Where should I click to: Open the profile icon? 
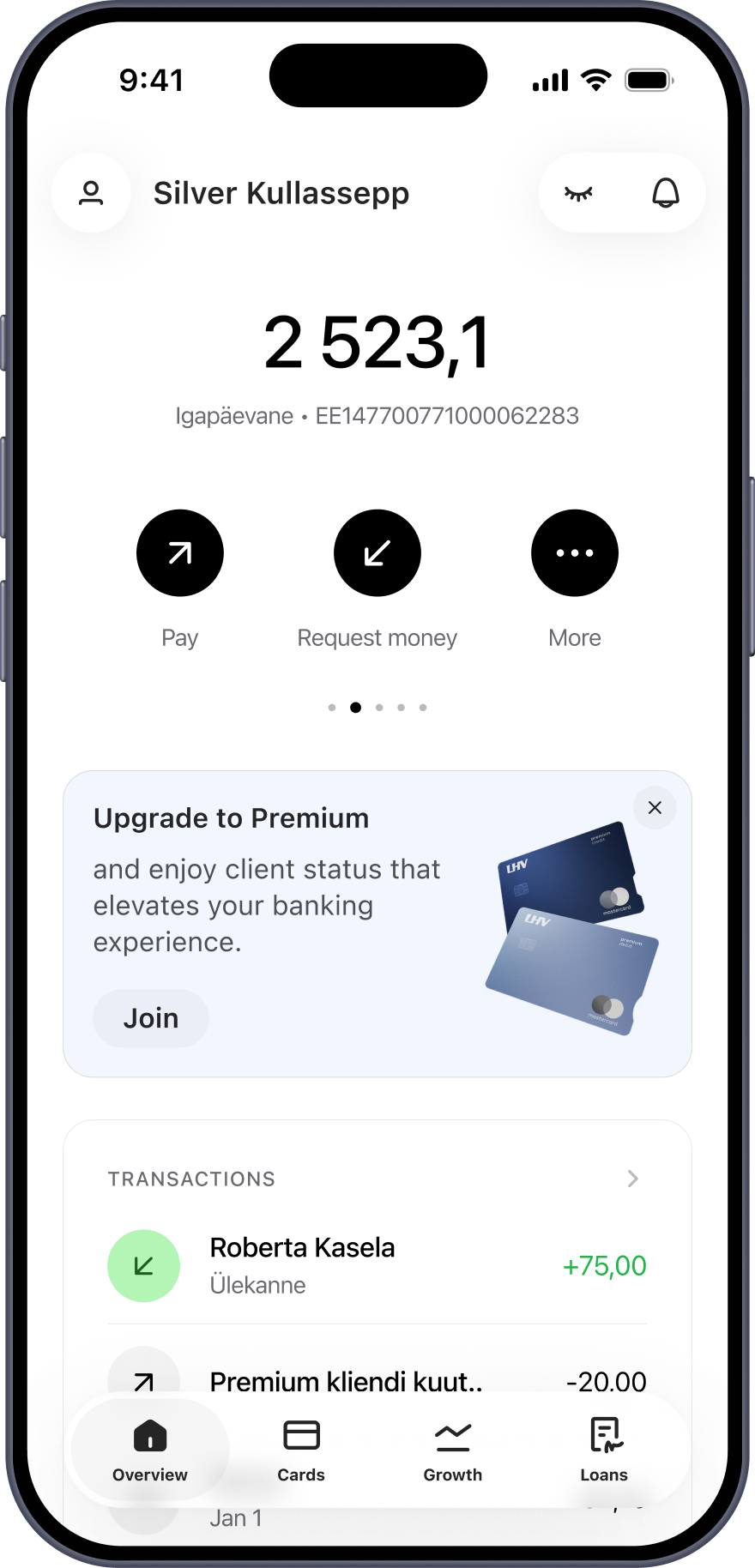[x=91, y=193]
